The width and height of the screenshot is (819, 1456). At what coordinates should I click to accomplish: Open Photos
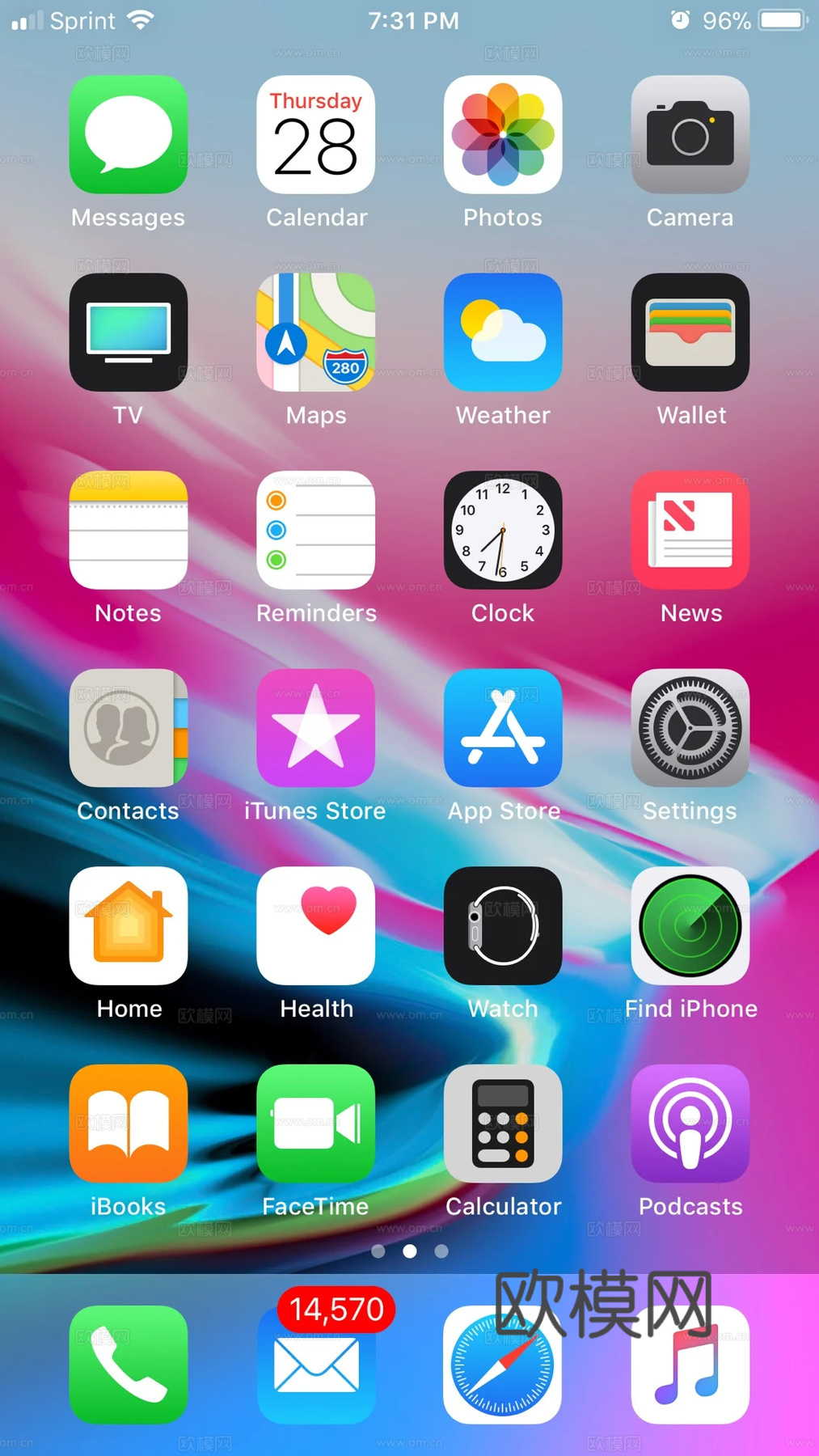tap(502, 134)
